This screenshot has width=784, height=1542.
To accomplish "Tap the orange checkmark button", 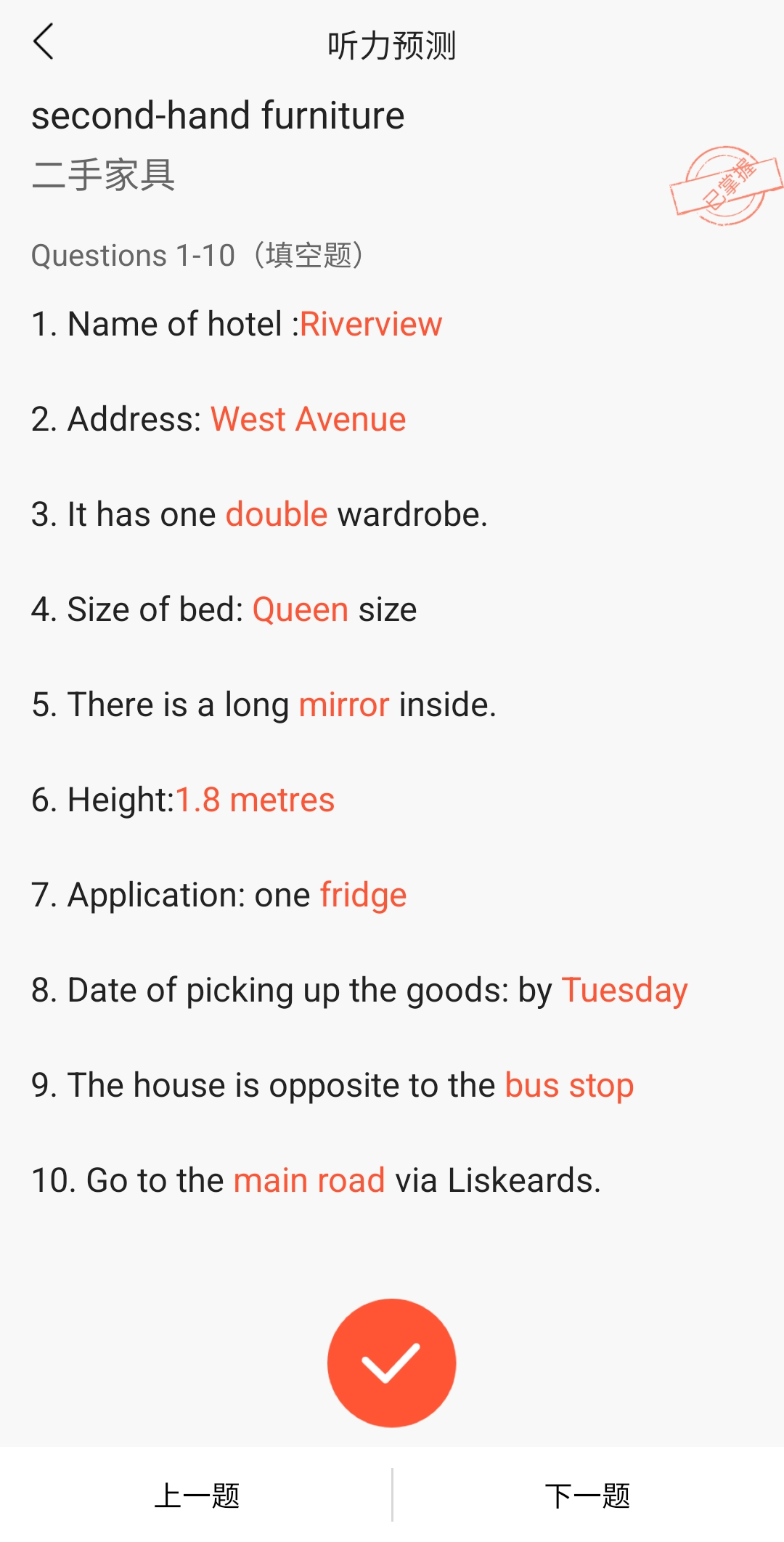I will tap(392, 1363).
